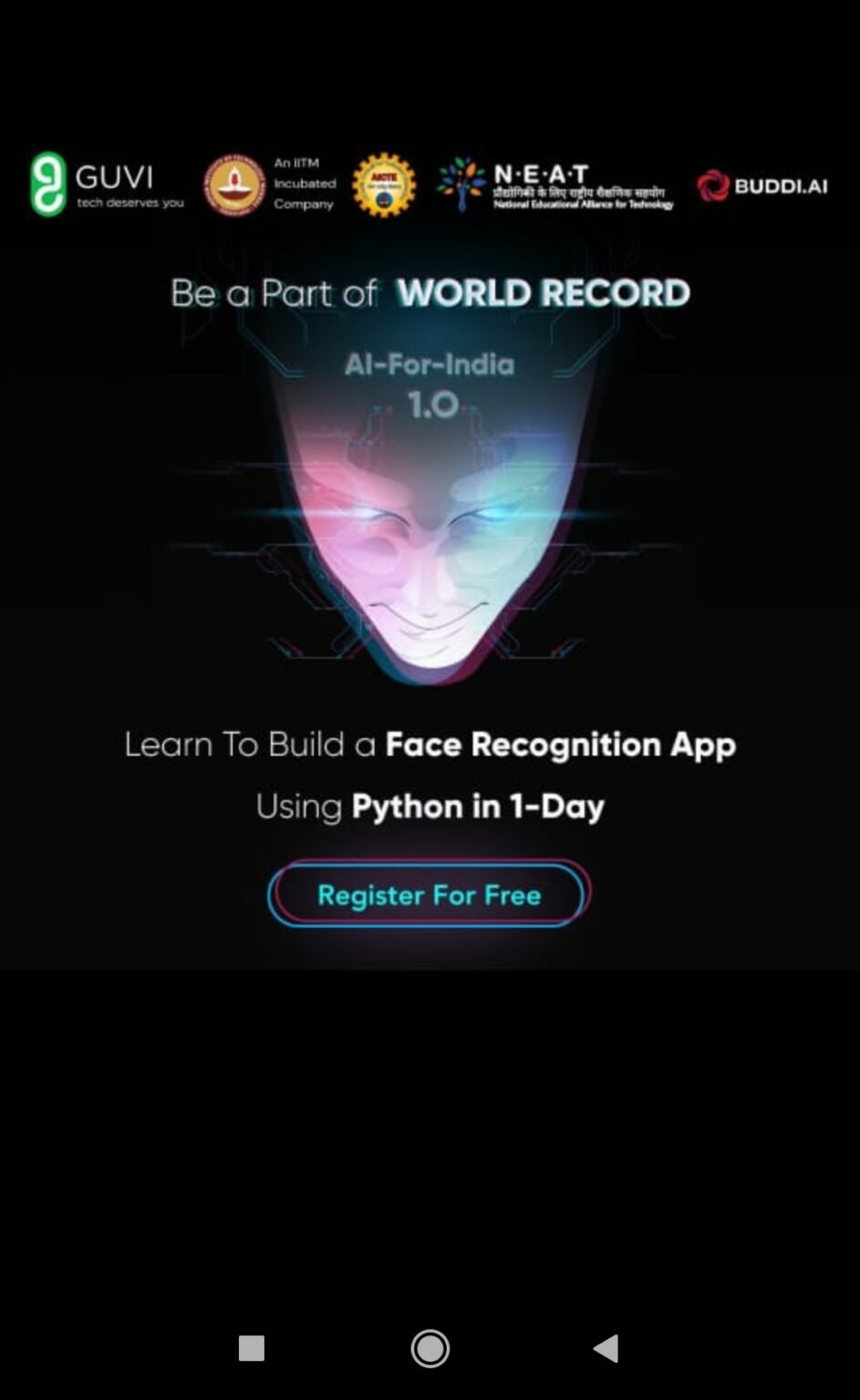Click the BUDDI.AI red logo icon
This screenshot has width=860, height=1400.
[x=712, y=186]
